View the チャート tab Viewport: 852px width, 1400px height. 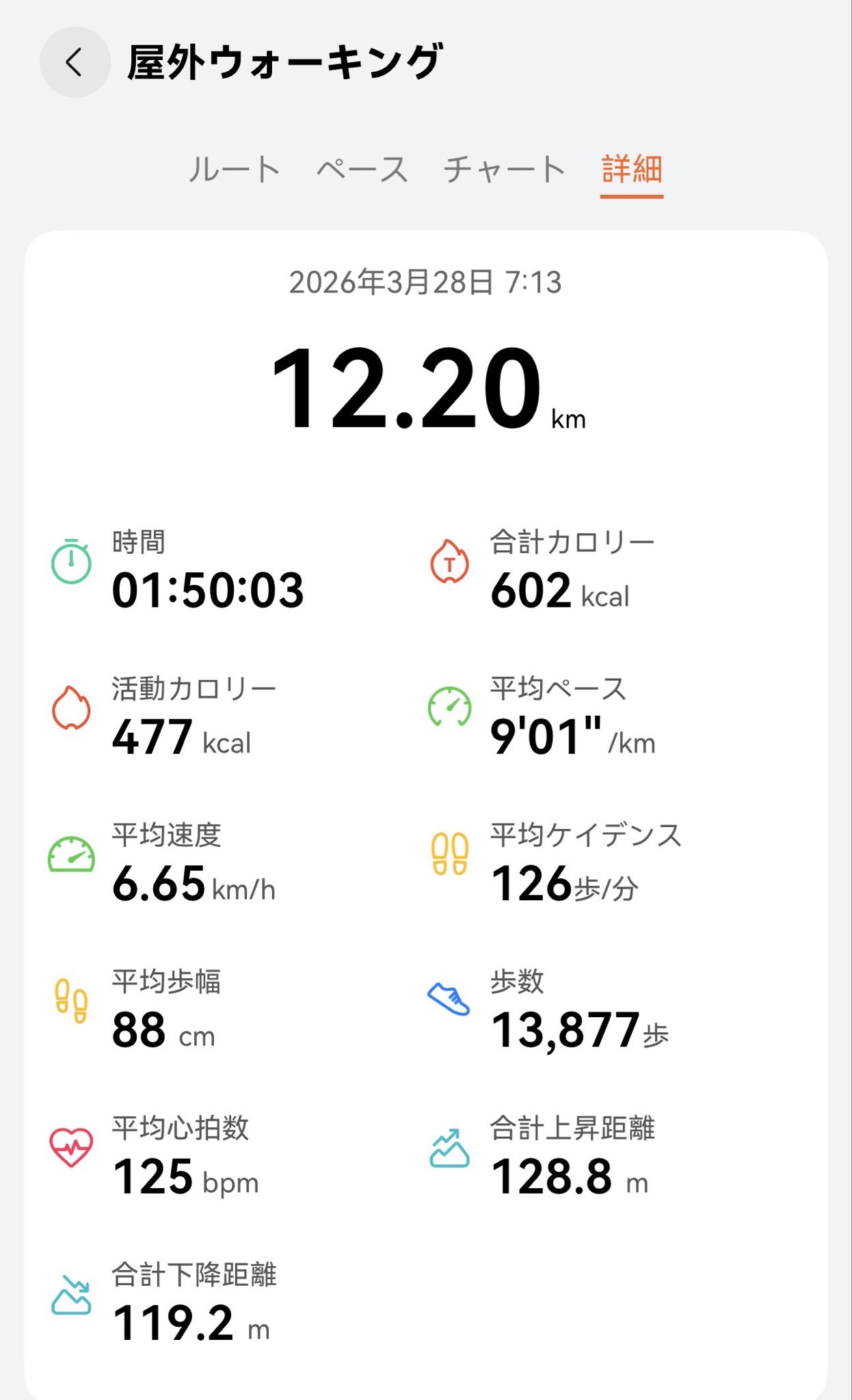coord(504,169)
